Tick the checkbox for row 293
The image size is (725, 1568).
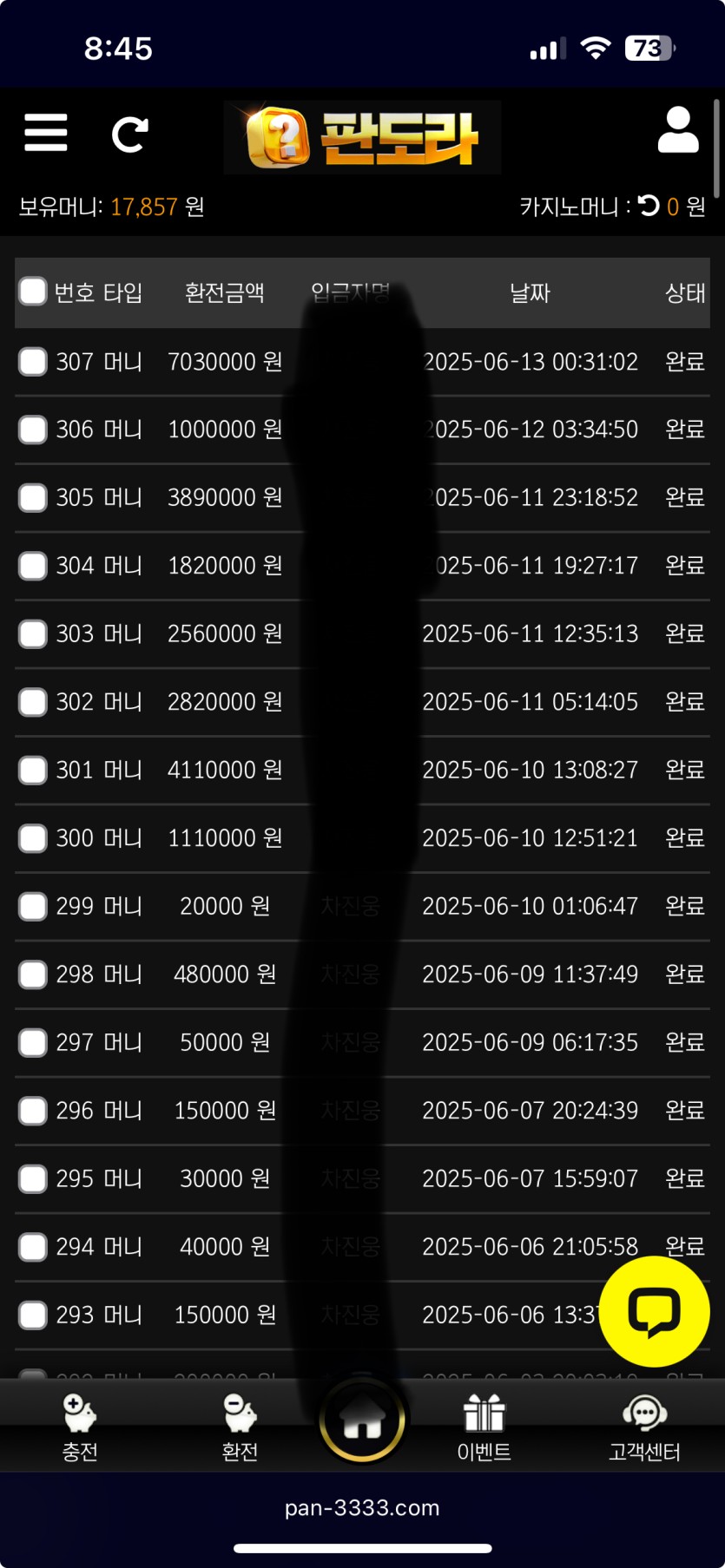click(33, 1315)
